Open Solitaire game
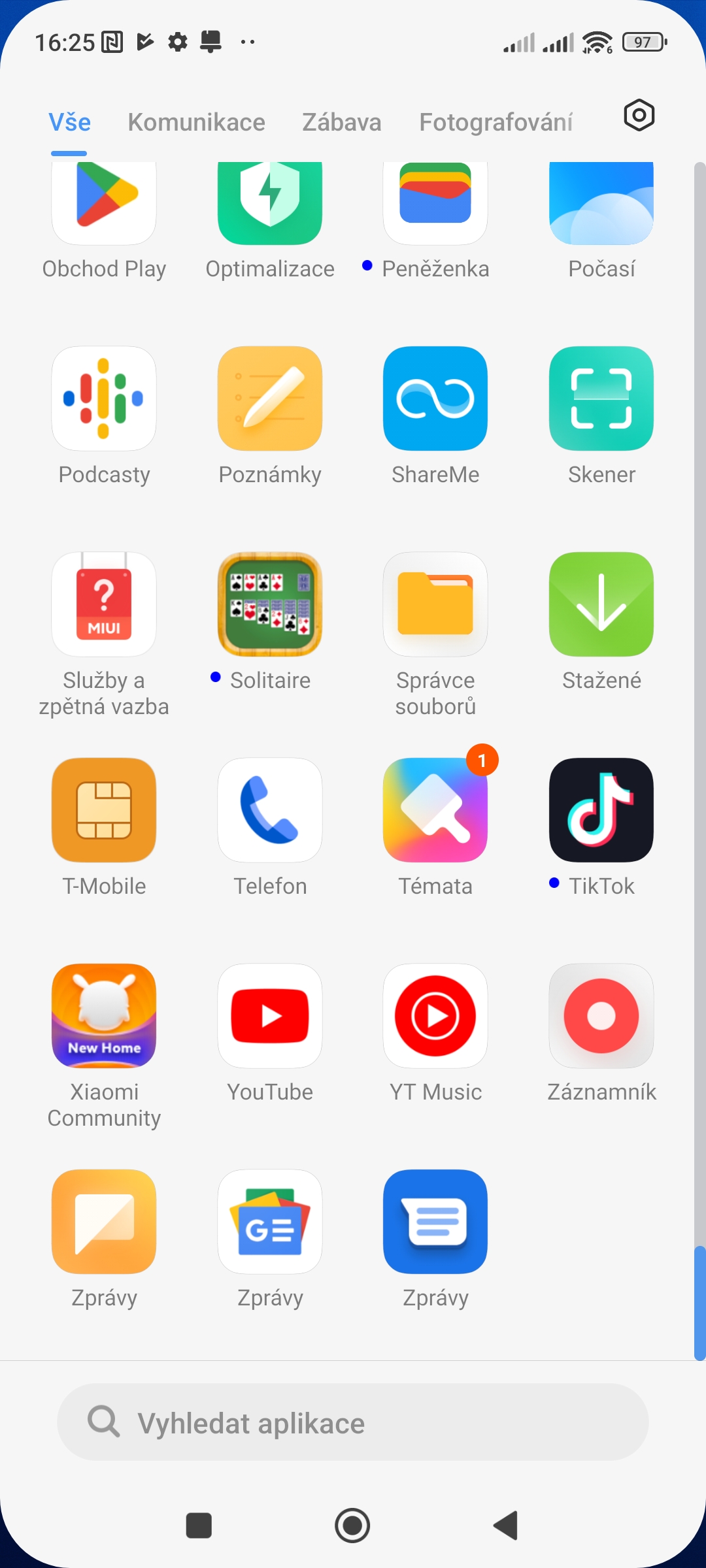This screenshot has width=706, height=1568. click(x=270, y=604)
